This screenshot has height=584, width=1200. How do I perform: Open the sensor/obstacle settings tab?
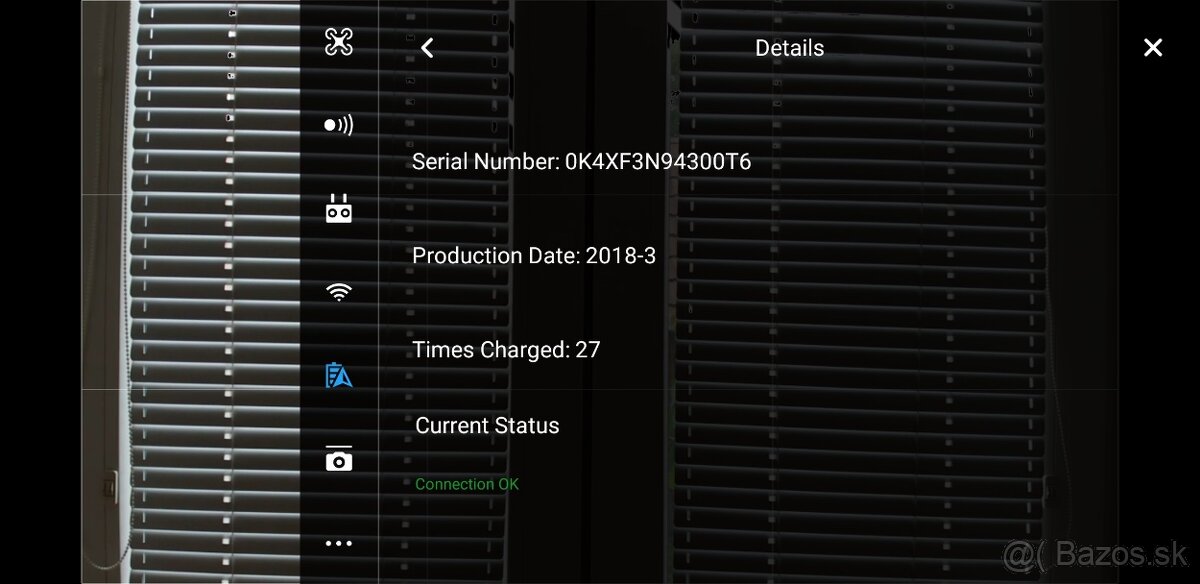(x=339, y=125)
